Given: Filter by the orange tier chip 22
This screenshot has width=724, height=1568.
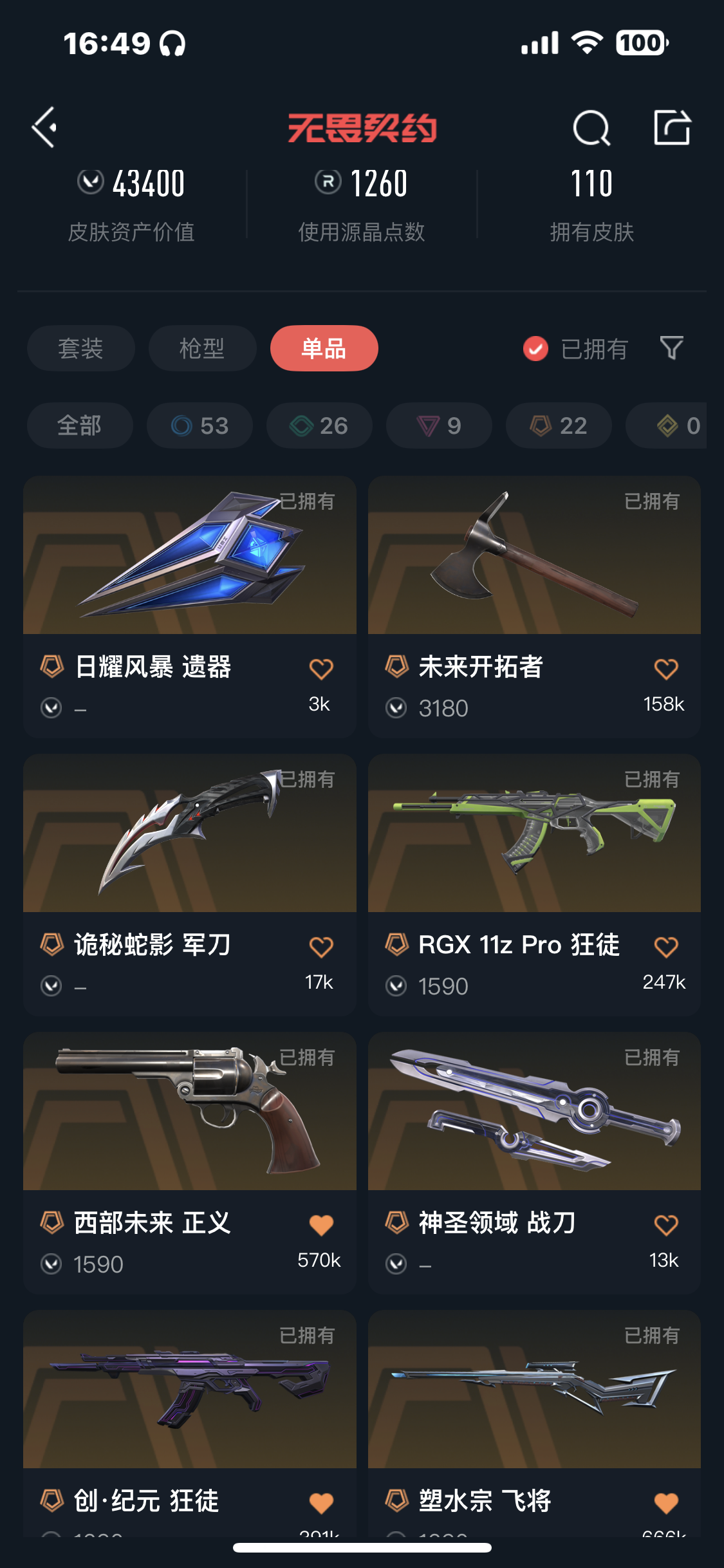Looking at the screenshot, I should (559, 425).
